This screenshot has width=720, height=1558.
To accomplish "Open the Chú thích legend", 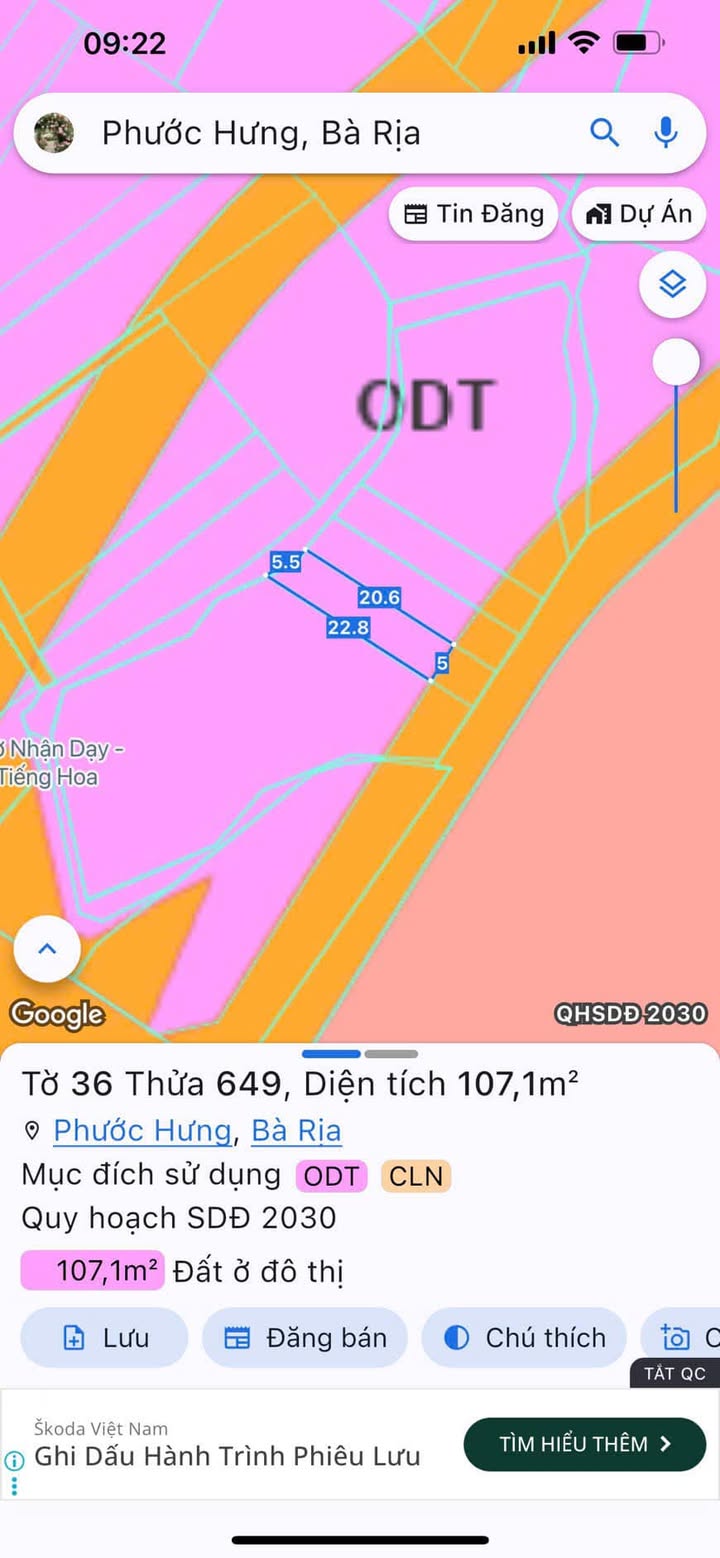I will 524,1338.
